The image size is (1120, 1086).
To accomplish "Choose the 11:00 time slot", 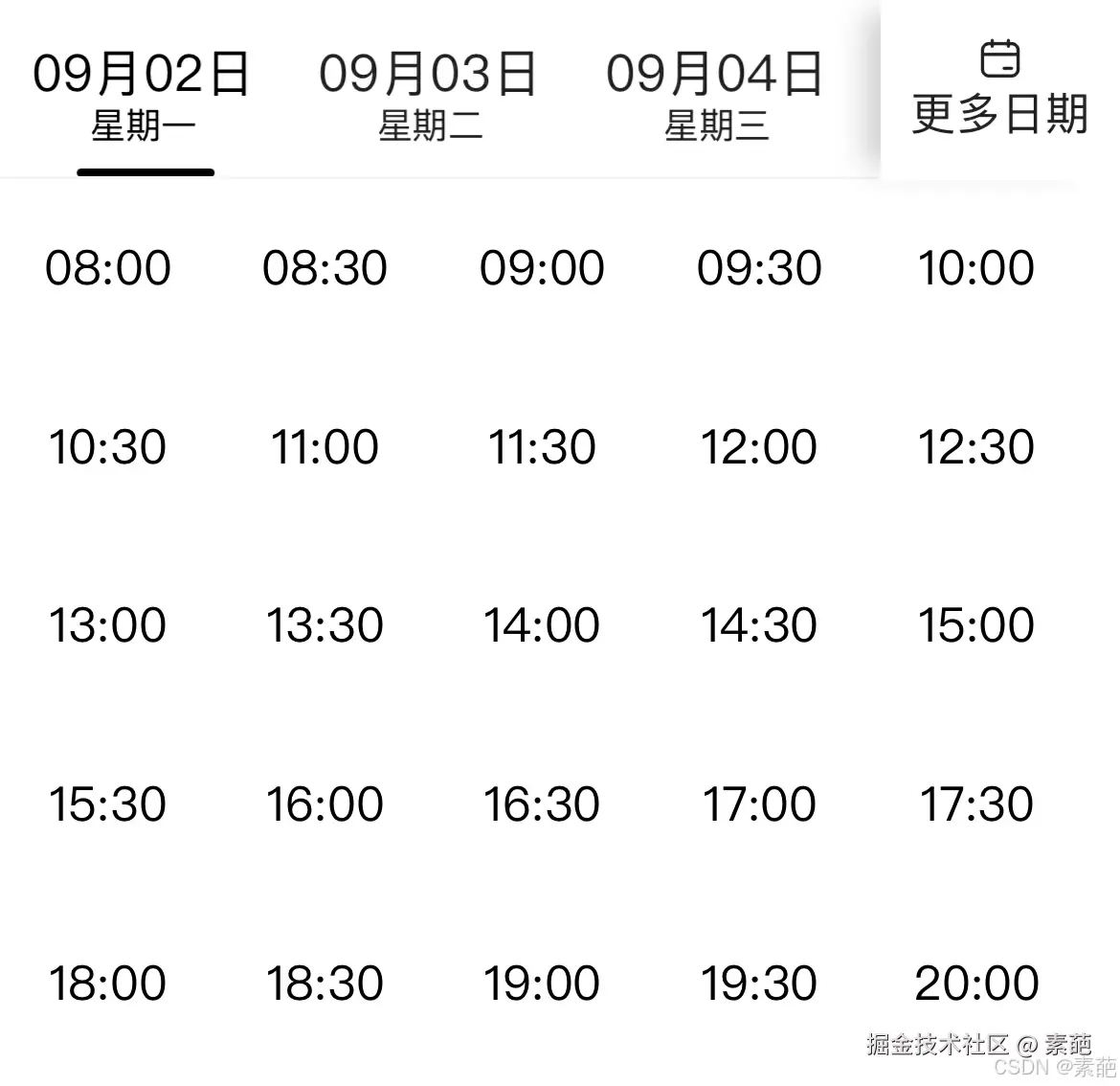I will coord(325,447).
